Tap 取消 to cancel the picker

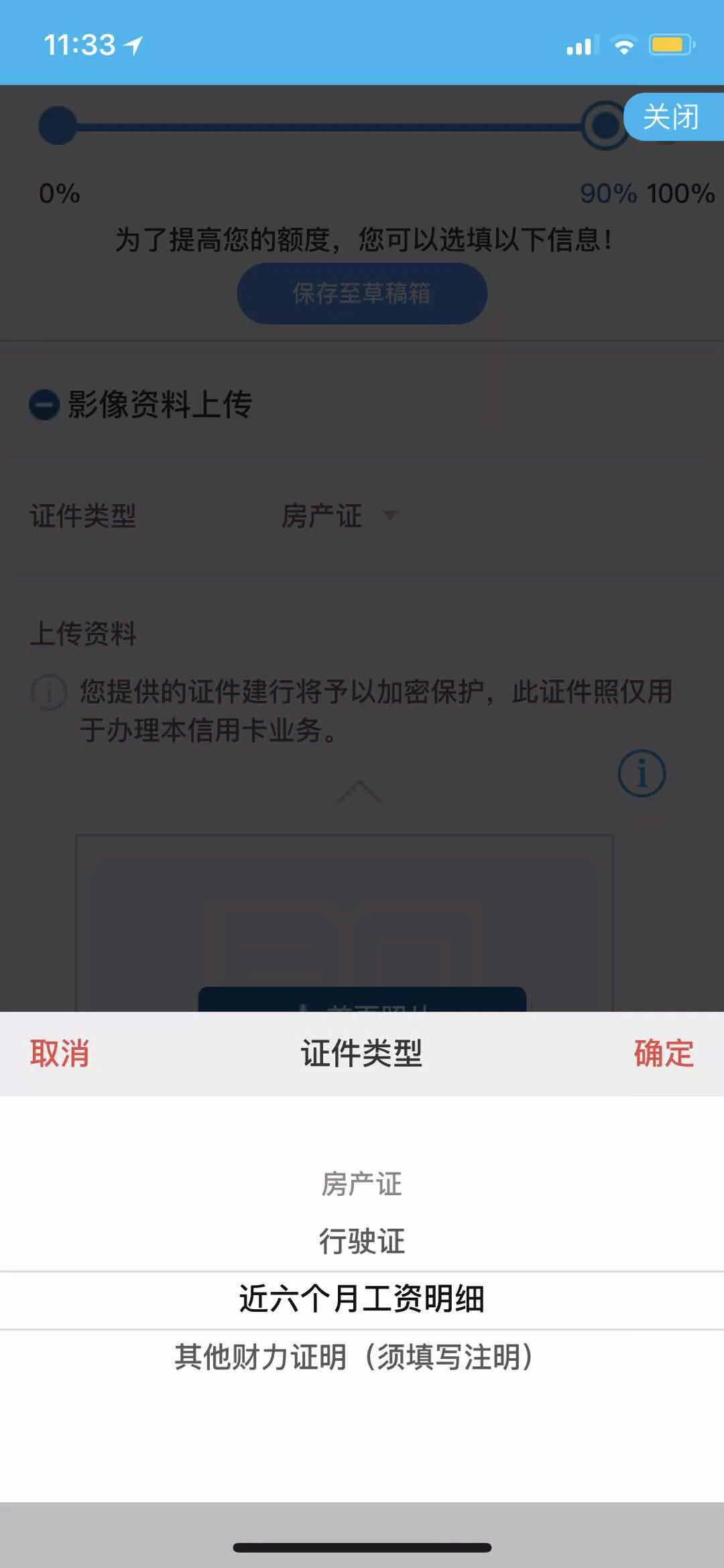(x=60, y=1053)
